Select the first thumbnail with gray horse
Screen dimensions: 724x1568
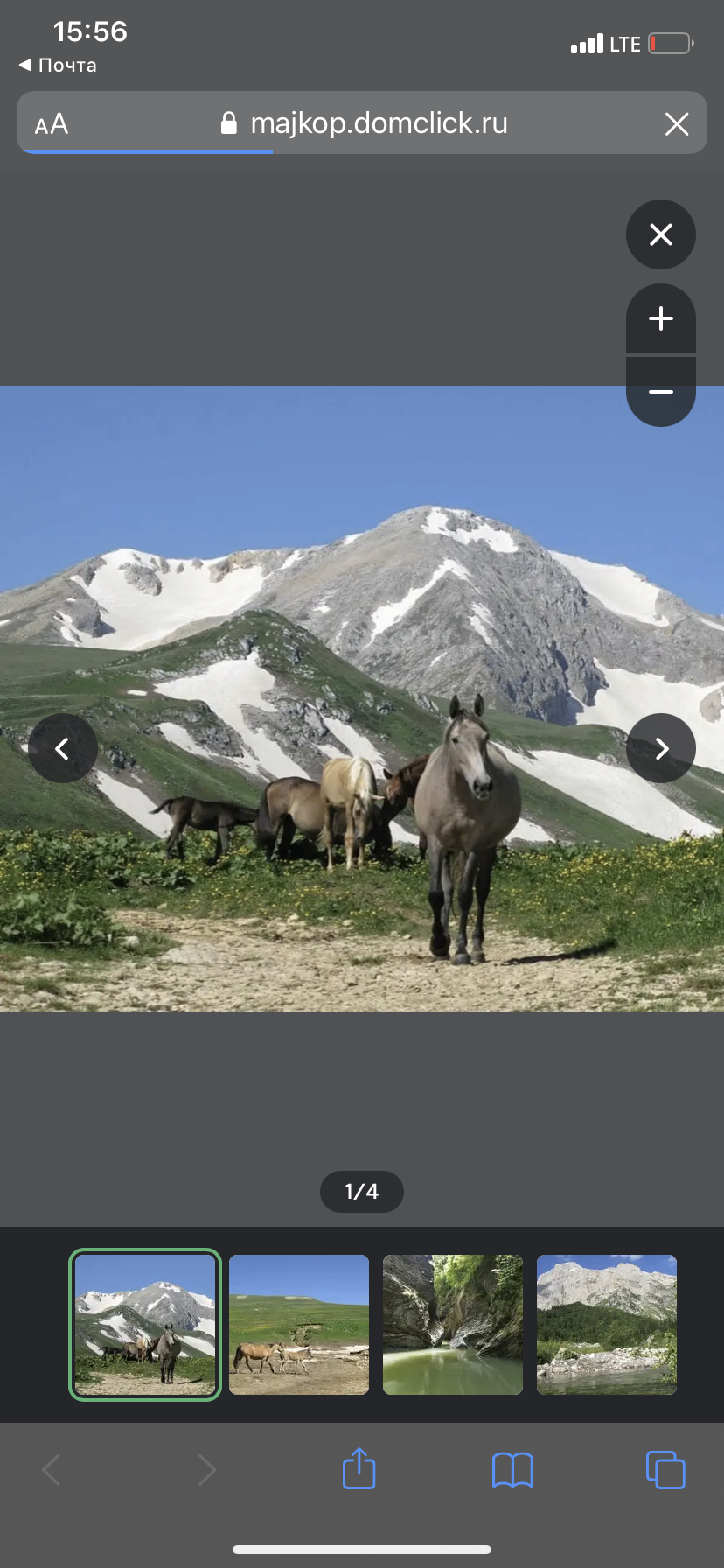click(145, 1325)
